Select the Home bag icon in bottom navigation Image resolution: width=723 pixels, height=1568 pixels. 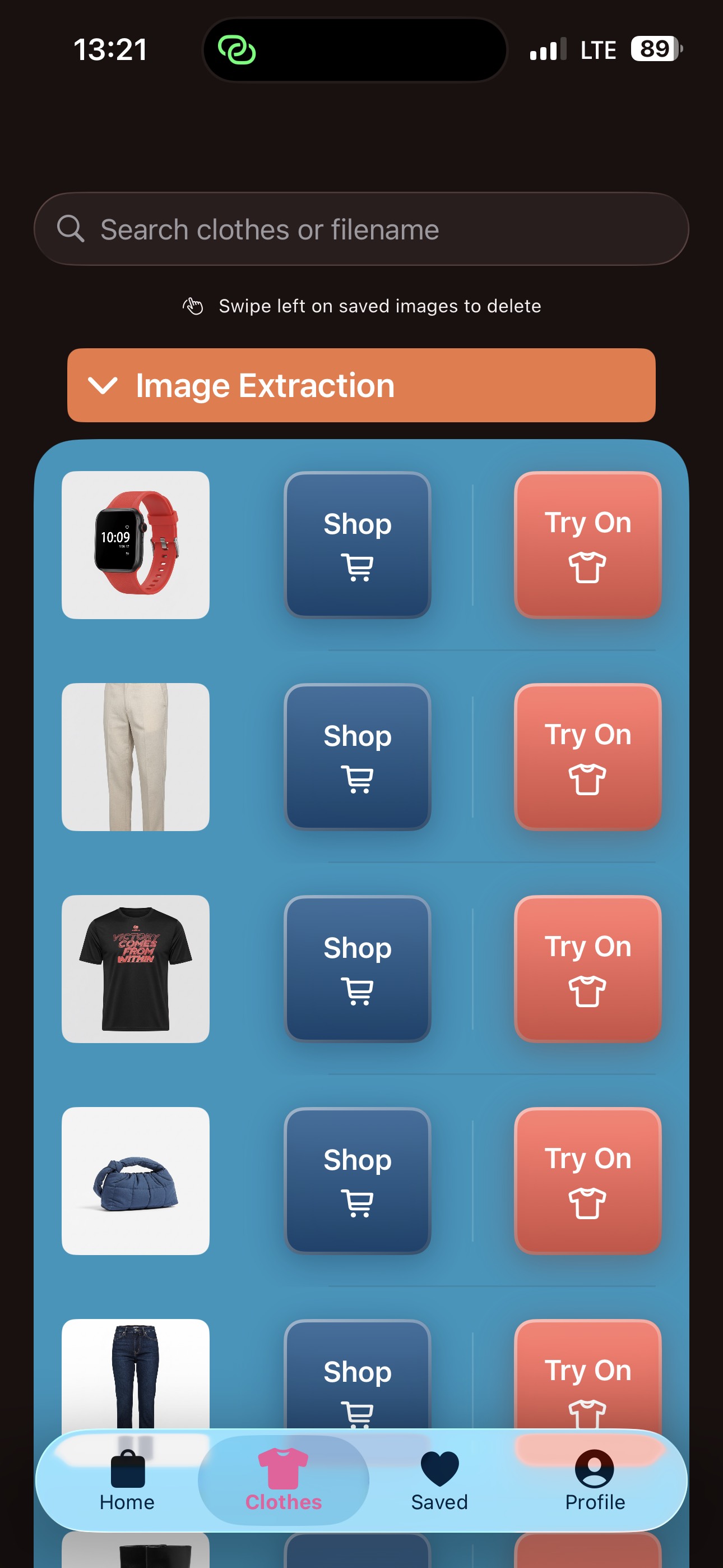point(126,1469)
